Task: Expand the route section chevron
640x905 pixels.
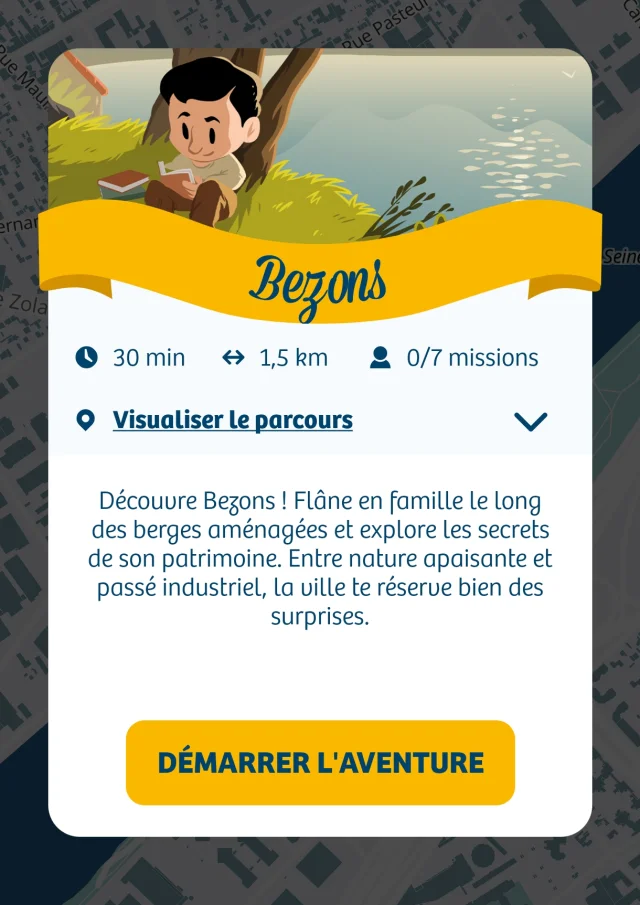Action: (x=530, y=421)
